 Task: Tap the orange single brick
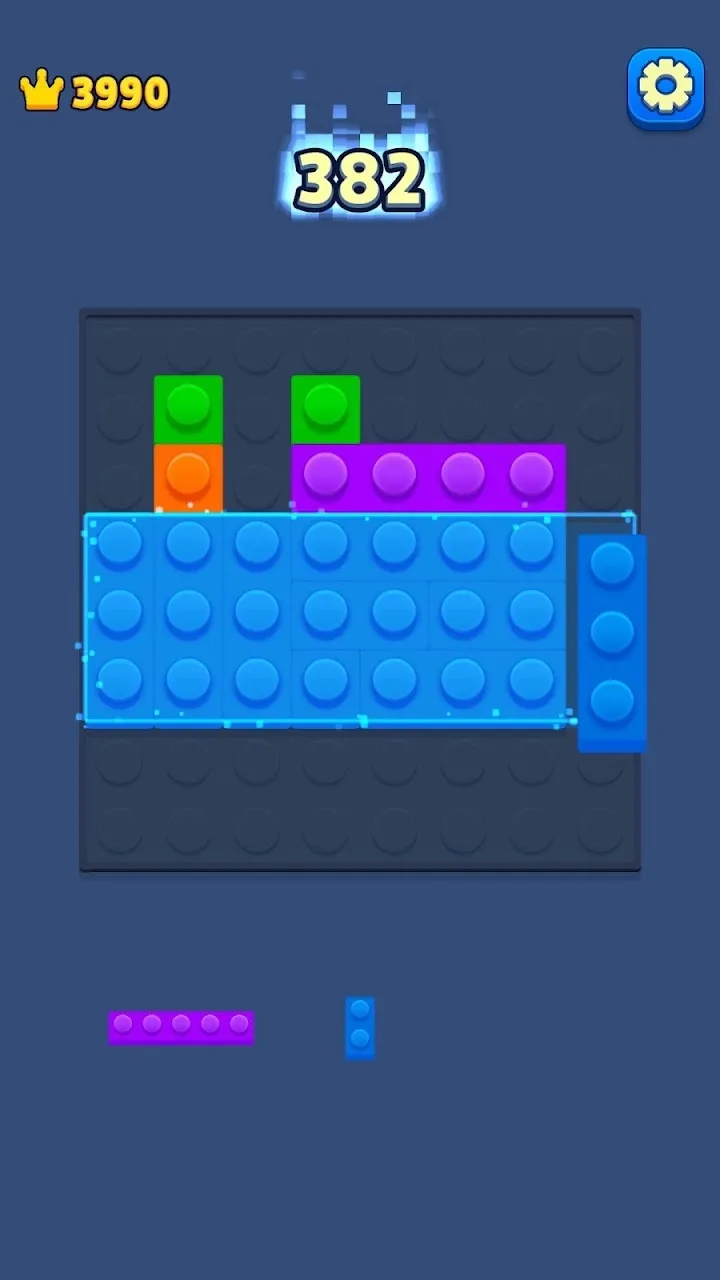click(188, 476)
